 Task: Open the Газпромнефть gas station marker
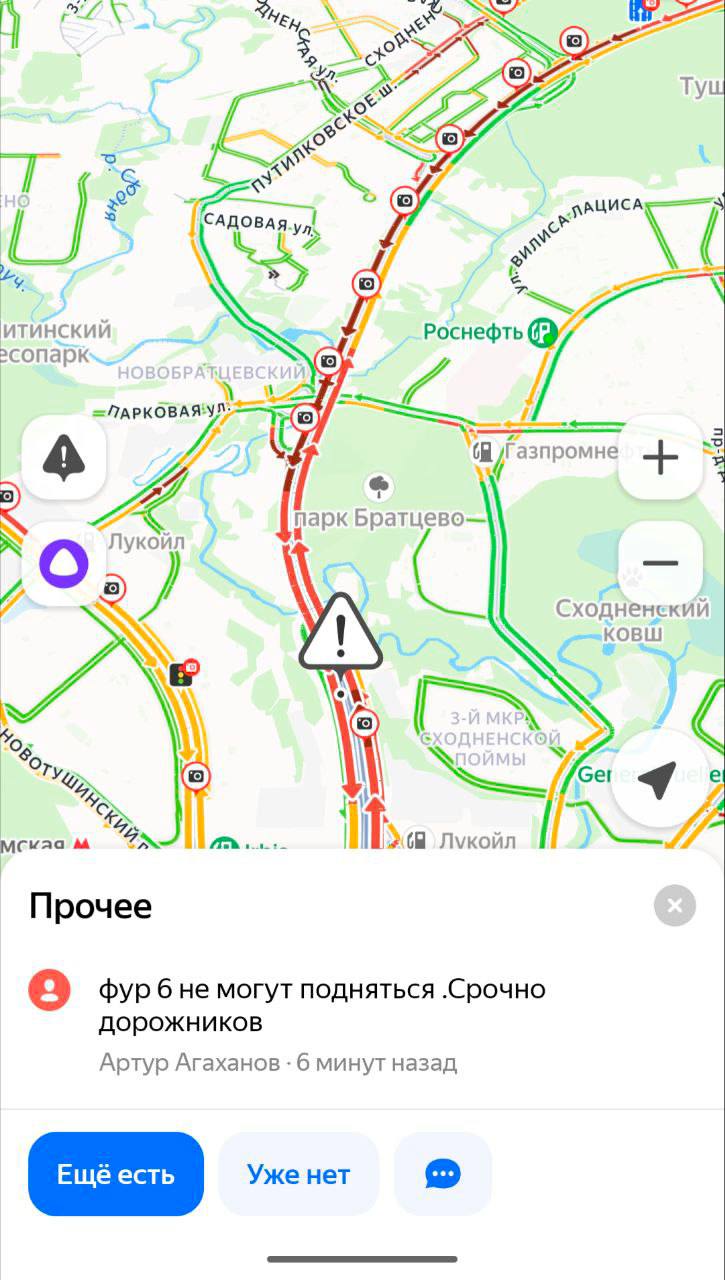pyautogui.click(x=485, y=452)
